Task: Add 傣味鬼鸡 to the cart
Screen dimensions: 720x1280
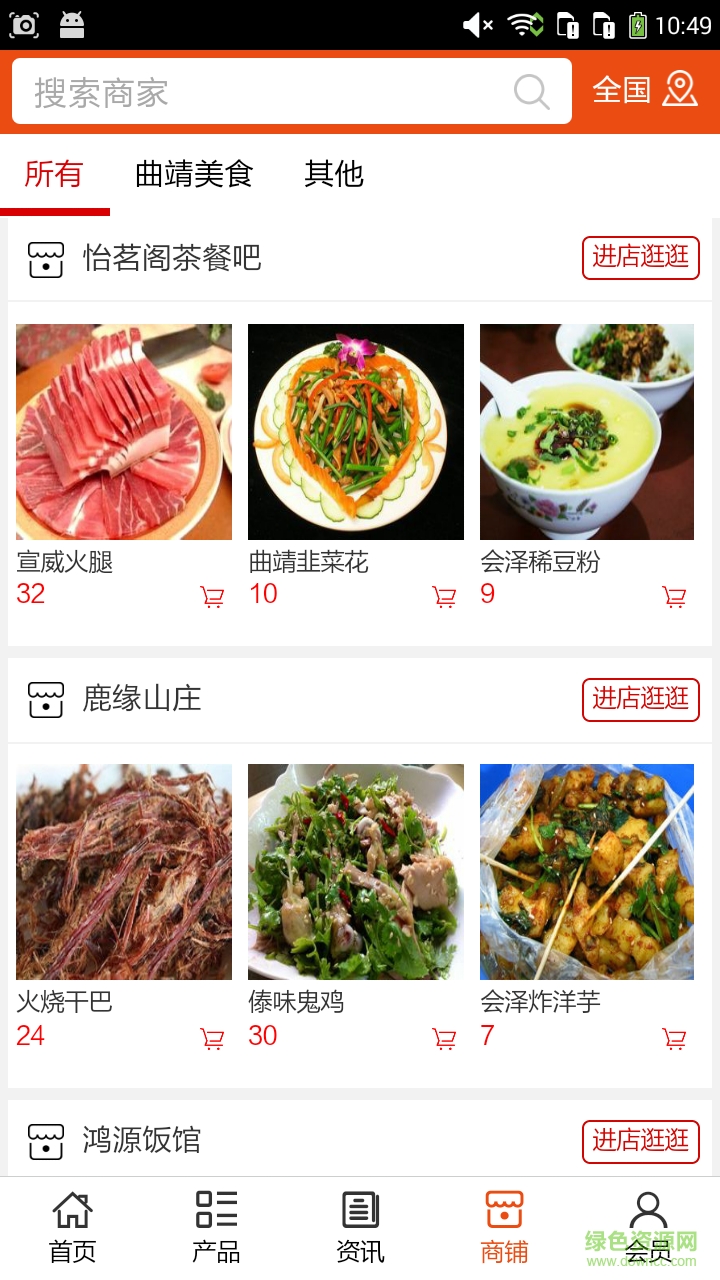Action: coord(444,1039)
